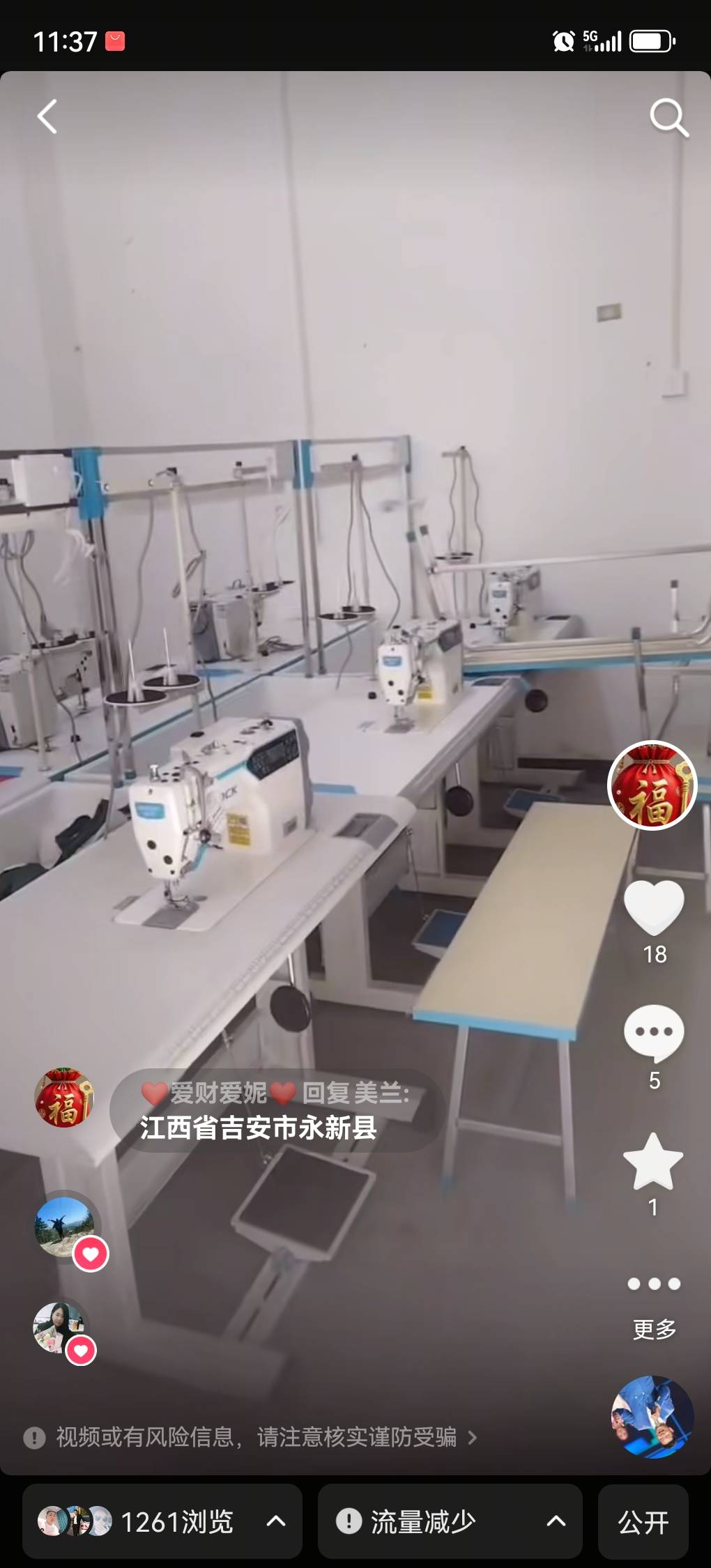The width and height of the screenshot is (711, 1568).
Task: Open the woman-photo liker's avatar
Action: pos(60,1328)
